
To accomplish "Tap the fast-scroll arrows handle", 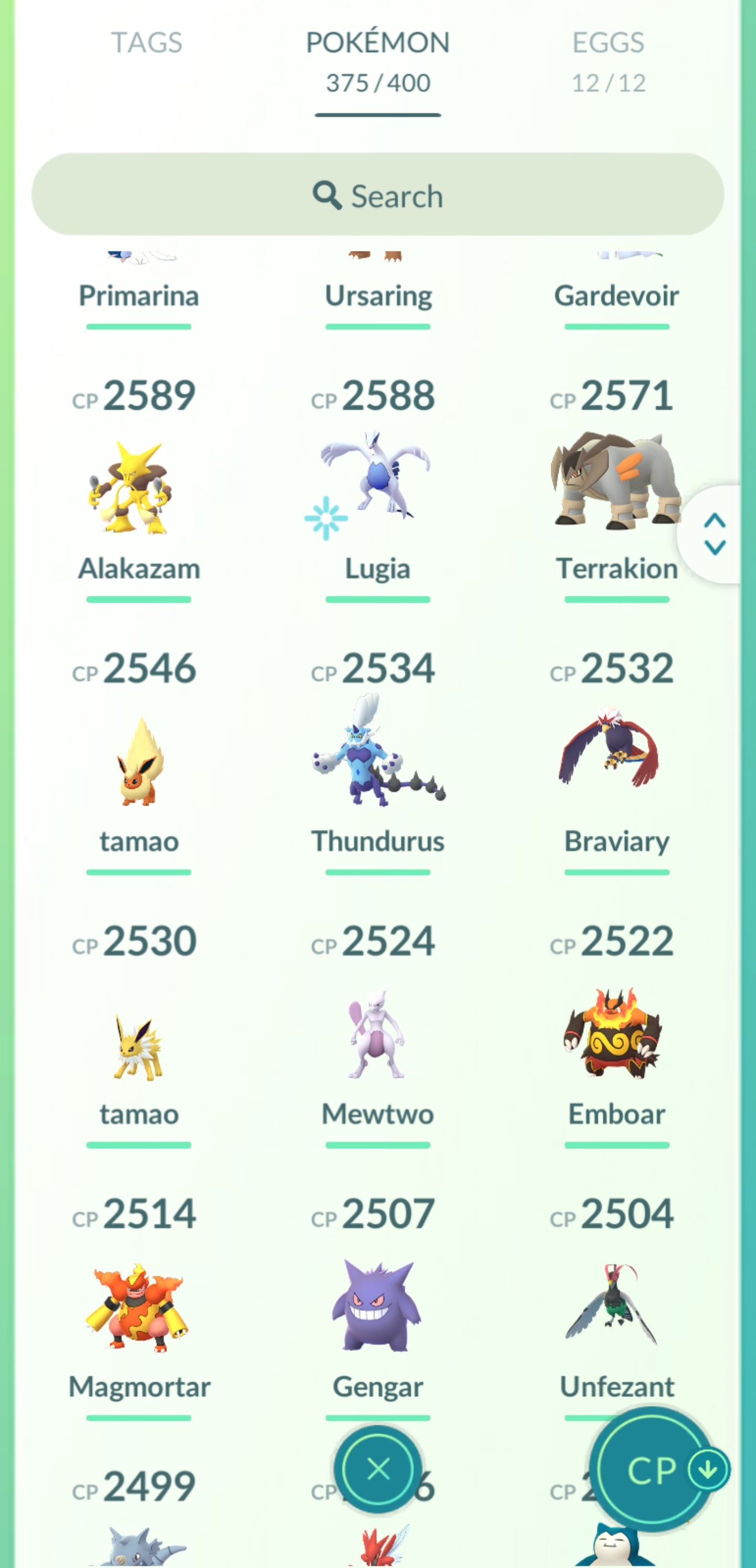I will [x=714, y=534].
